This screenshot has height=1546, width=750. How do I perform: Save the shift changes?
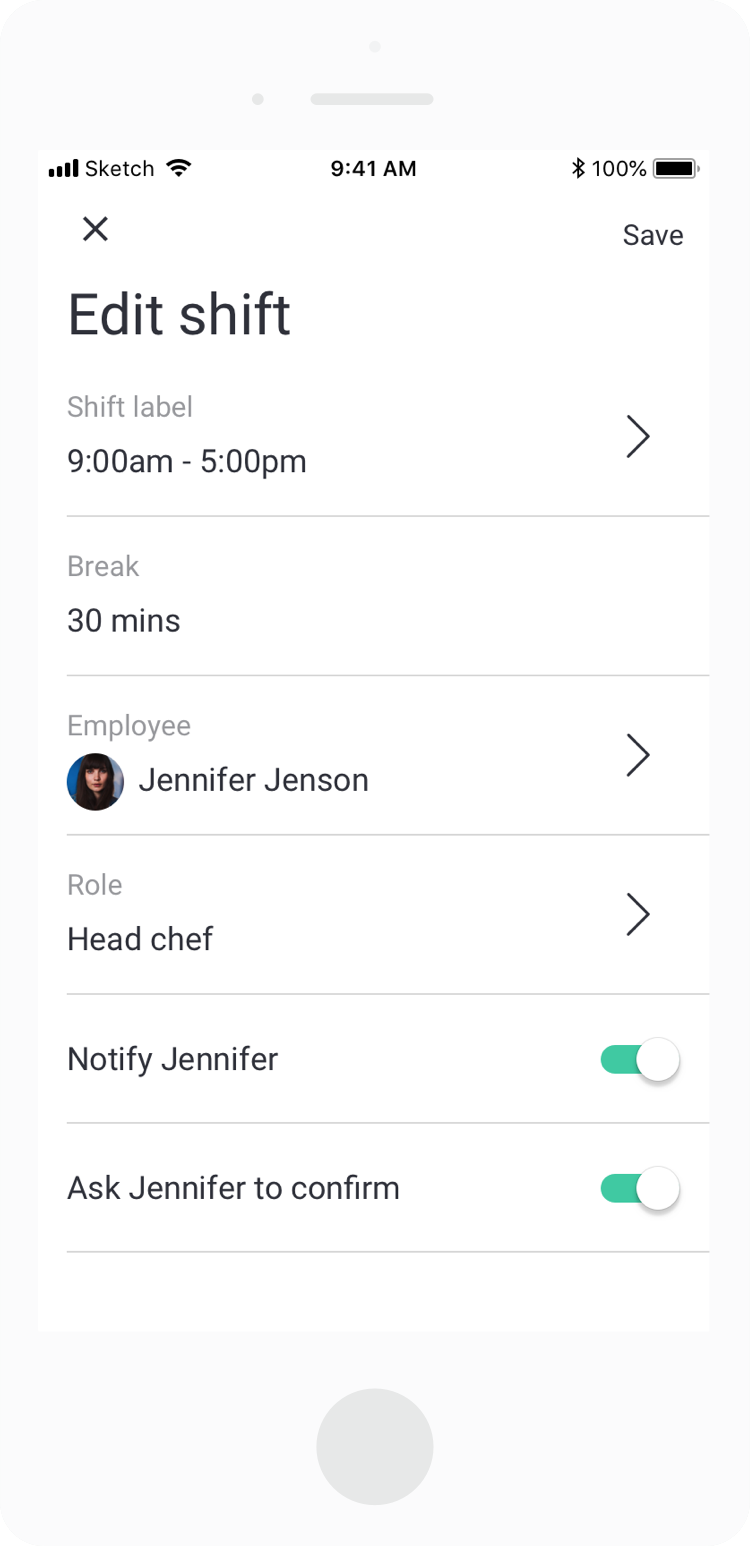[652, 235]
